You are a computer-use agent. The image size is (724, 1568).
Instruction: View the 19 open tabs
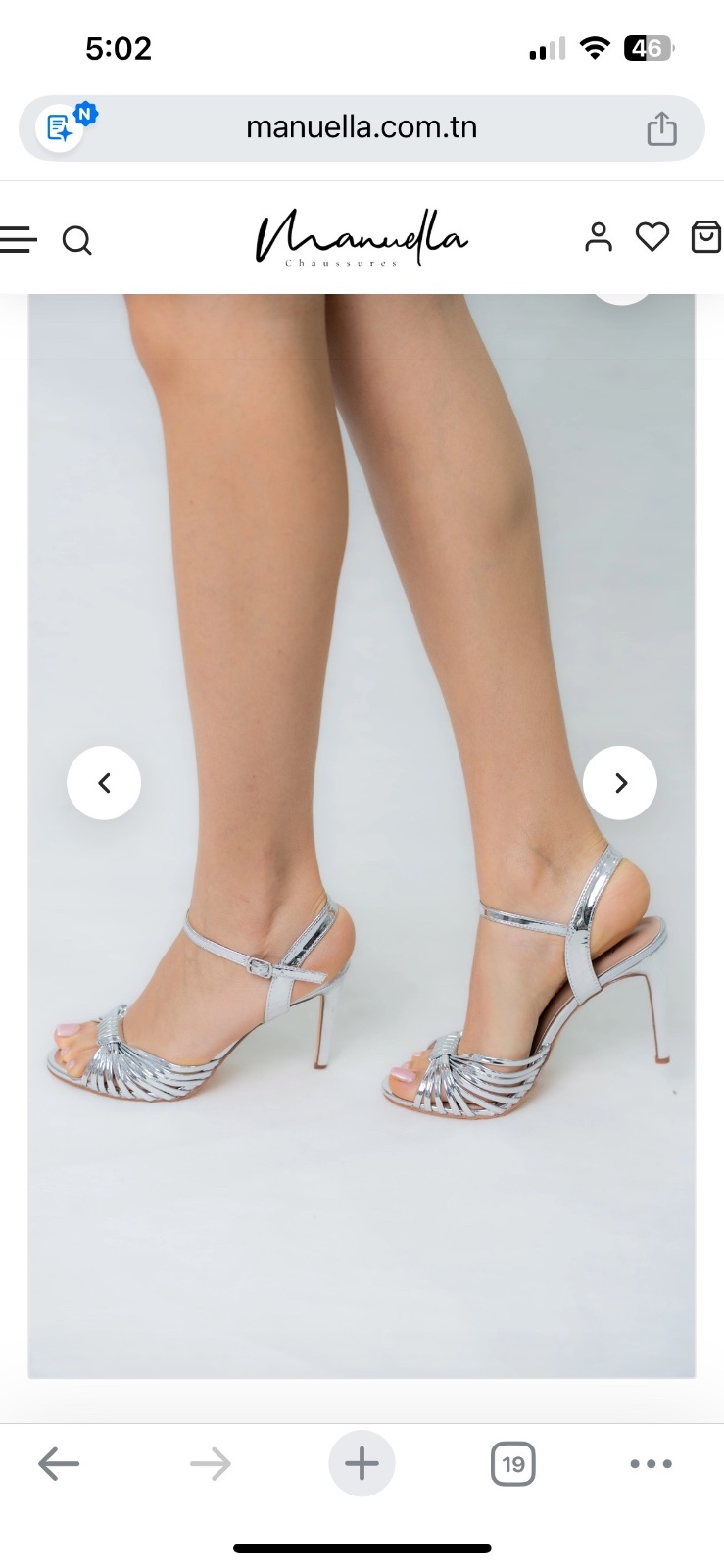pyautogui.click(x=513, y=1464)
